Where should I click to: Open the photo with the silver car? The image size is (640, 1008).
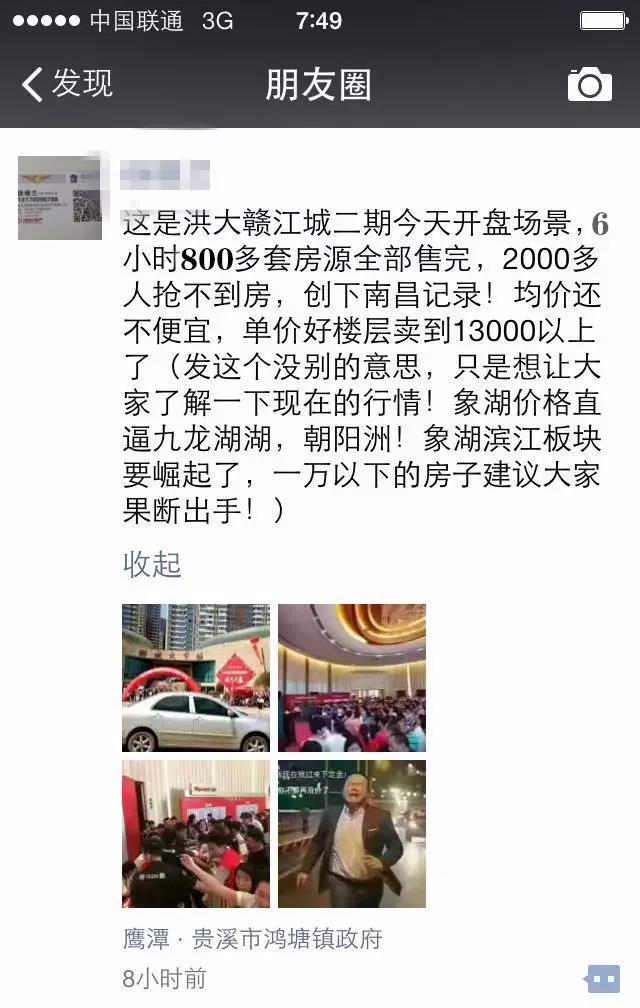pos(196,678)
